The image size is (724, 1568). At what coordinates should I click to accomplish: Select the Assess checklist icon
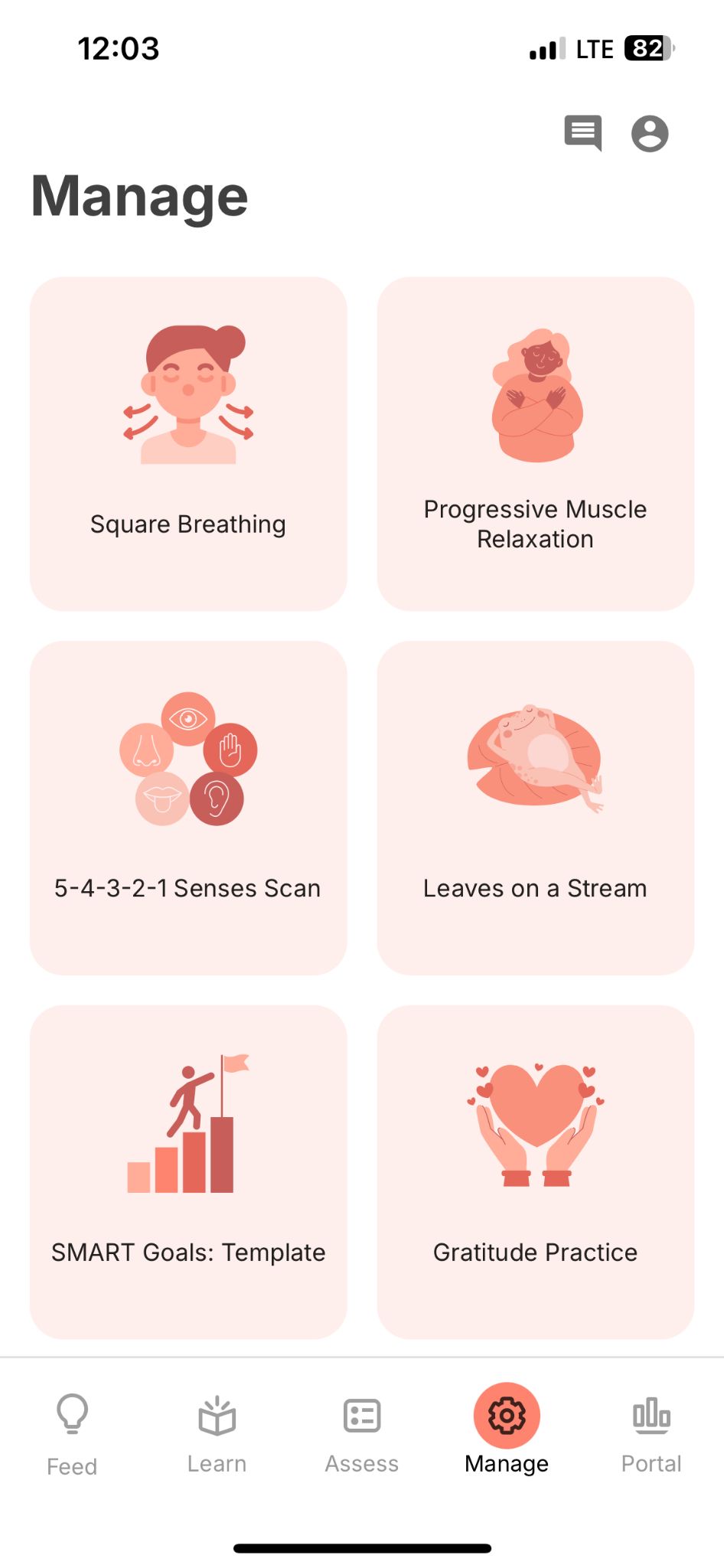tap(361, 1414)
